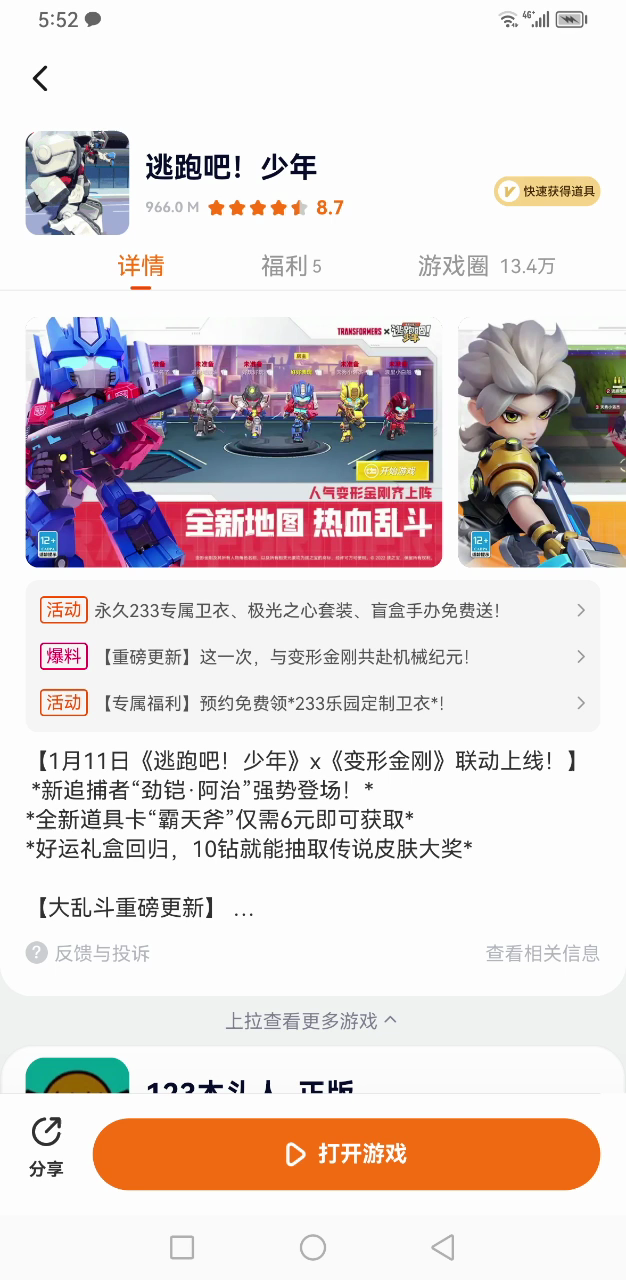Open 反馈与投诉
The image size is (626, 1280).
(x=89, y=953)
